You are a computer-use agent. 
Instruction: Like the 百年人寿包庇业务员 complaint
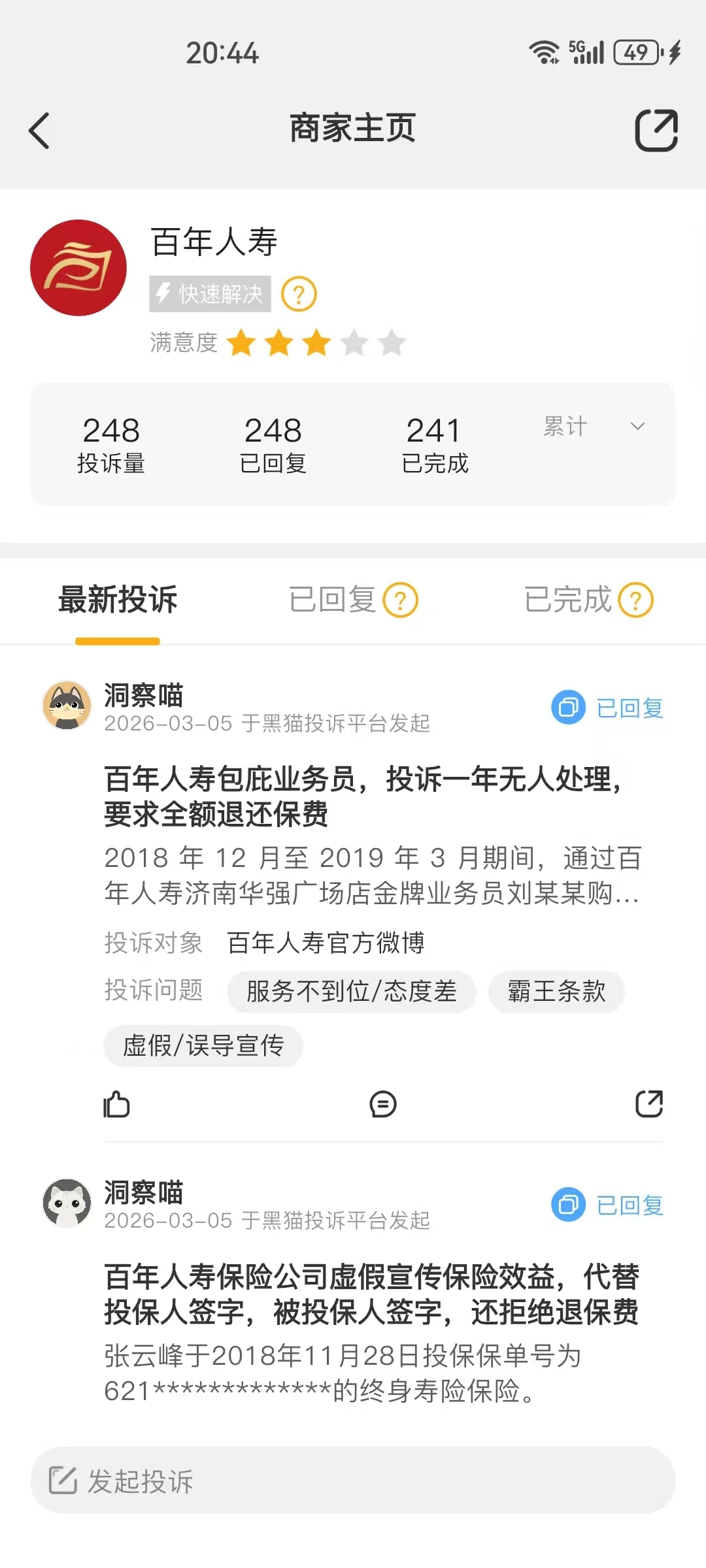pyautogui.click(x=117, y=1104)
